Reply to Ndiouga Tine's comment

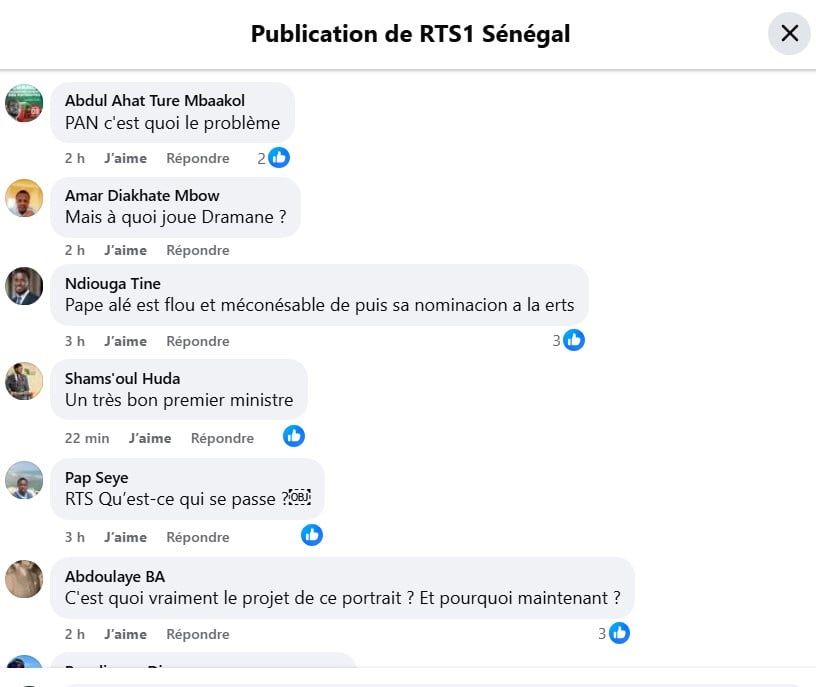point(197,341)
